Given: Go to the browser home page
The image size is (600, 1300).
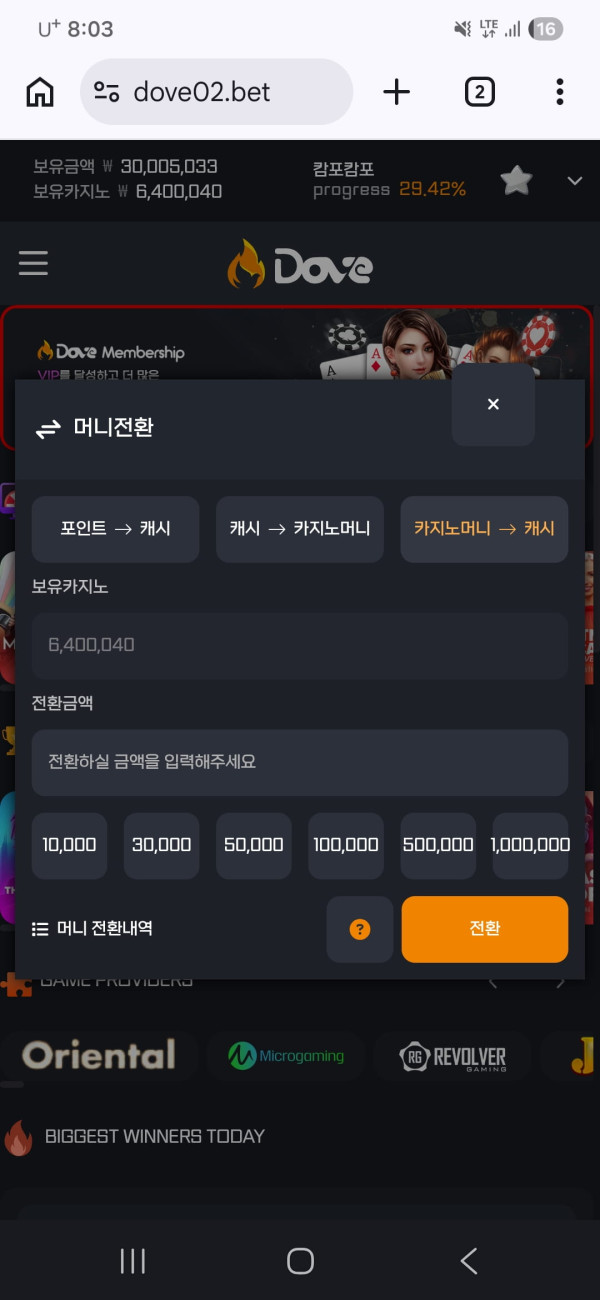Looking at the screenshot, I should point(40,92).
